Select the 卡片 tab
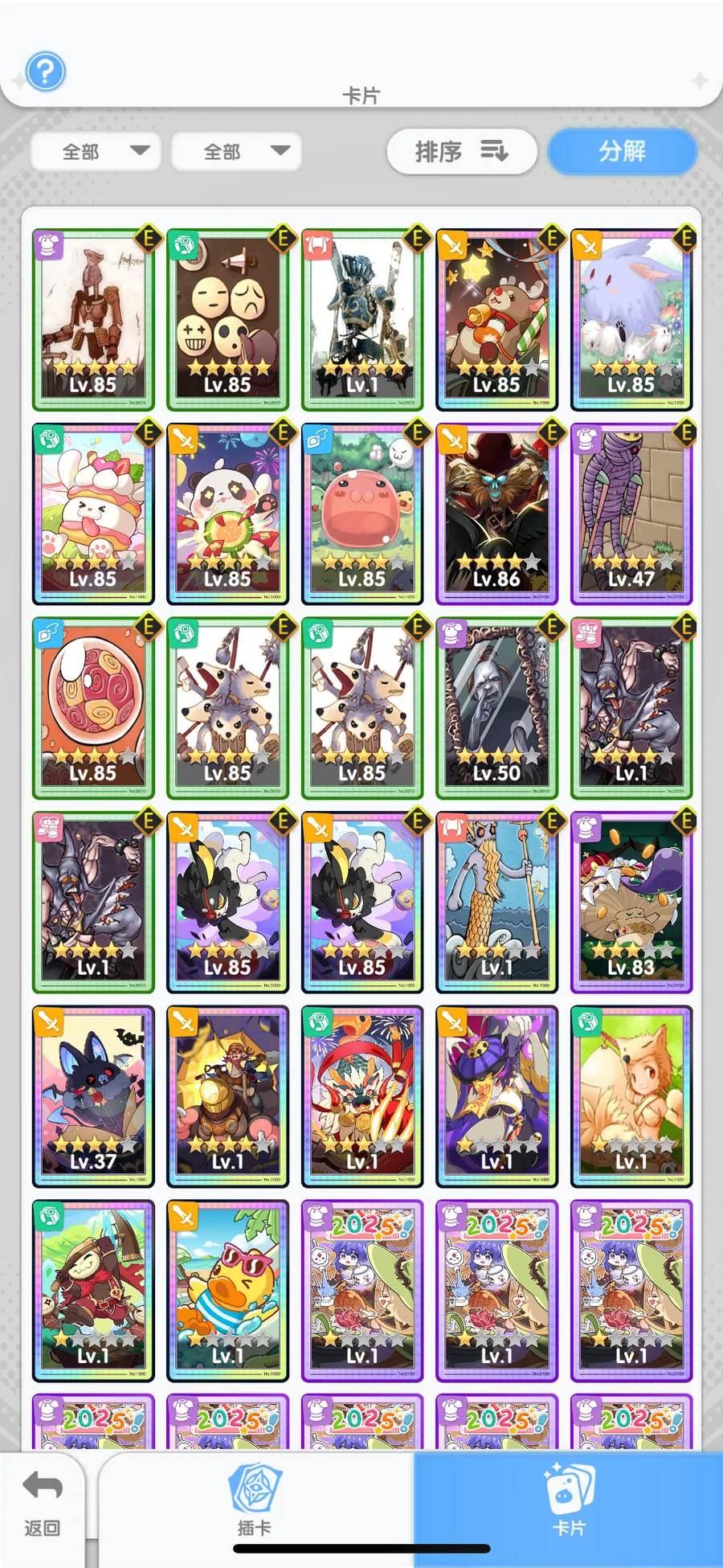Screen dimensions: 723x1568 click(569, 1500)
